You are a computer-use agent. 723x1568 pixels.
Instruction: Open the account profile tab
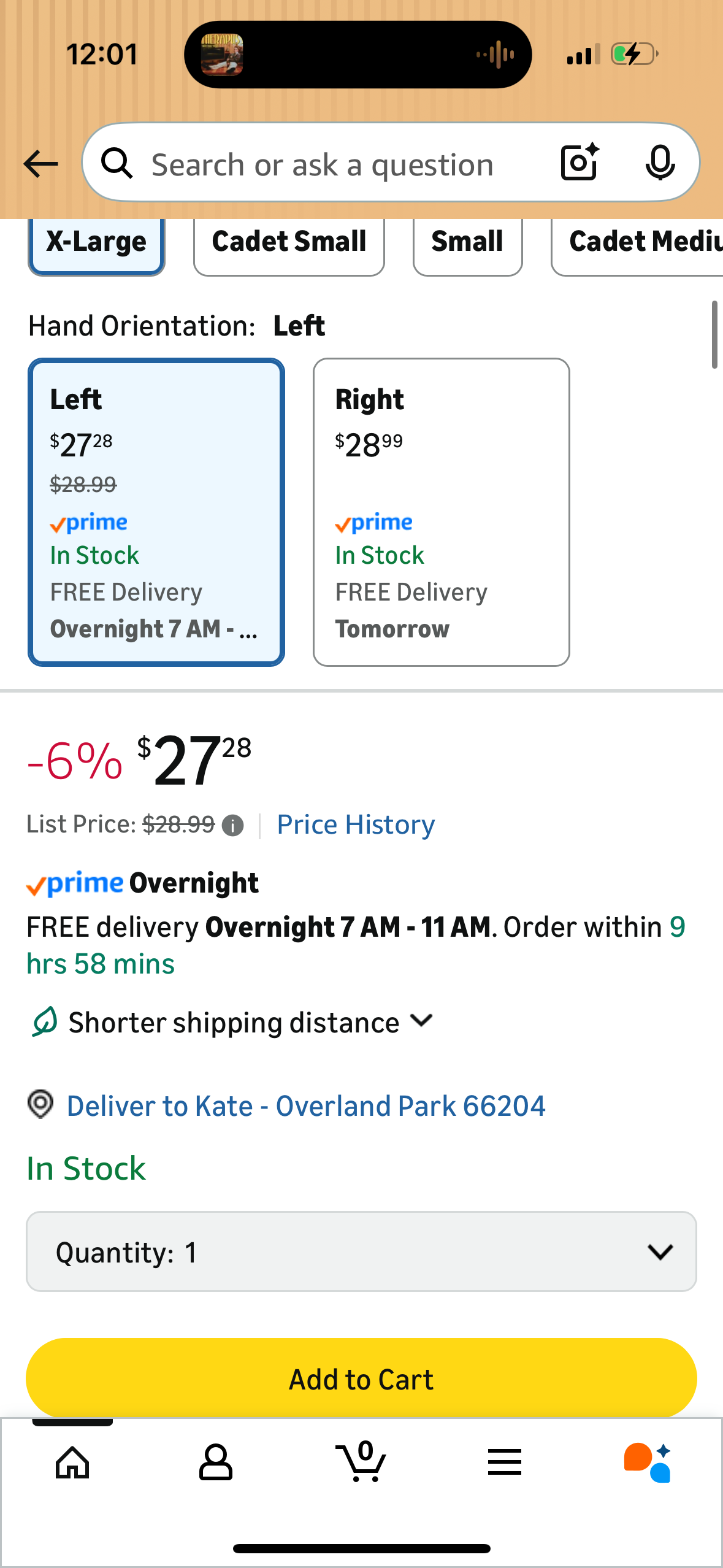[x=216, y=1462]
